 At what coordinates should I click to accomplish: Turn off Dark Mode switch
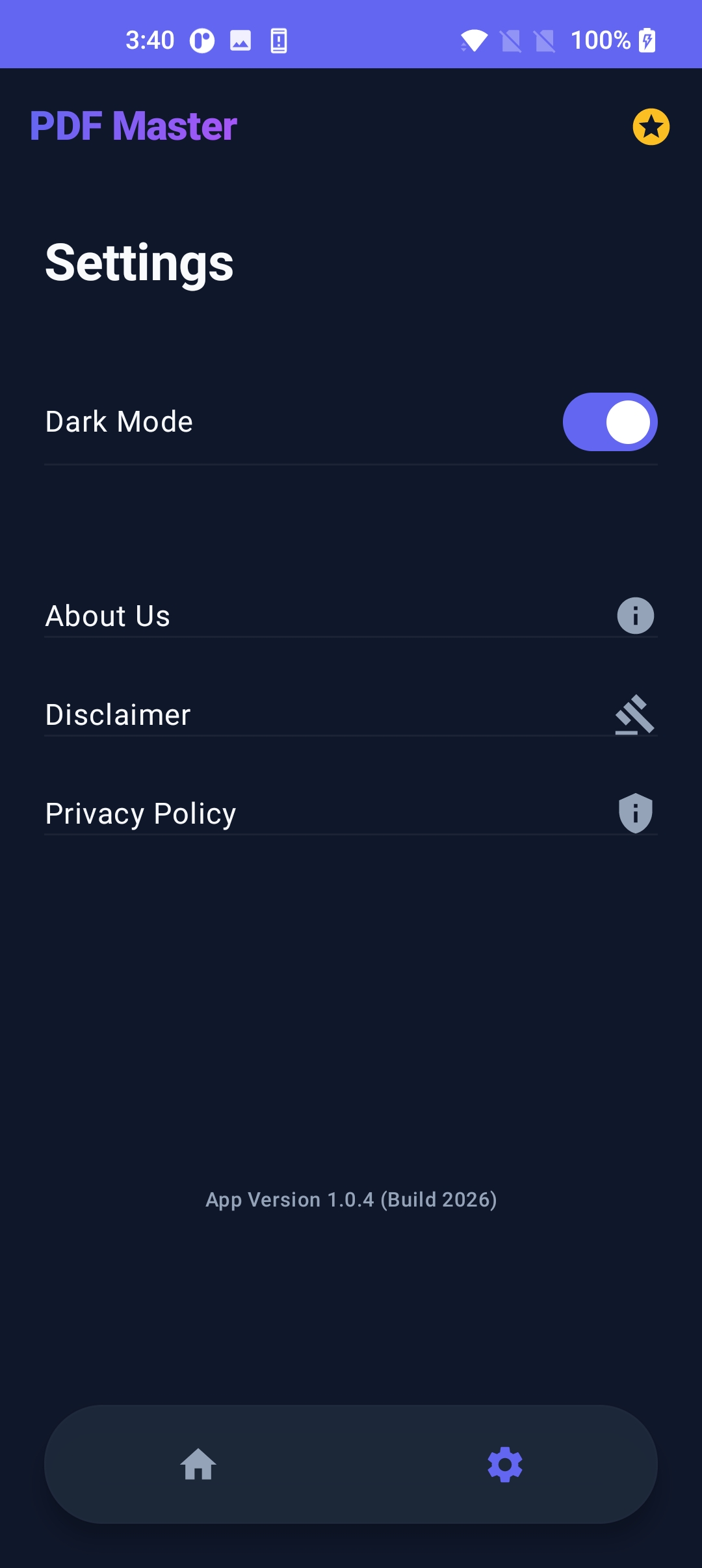[x=610, y=422]
